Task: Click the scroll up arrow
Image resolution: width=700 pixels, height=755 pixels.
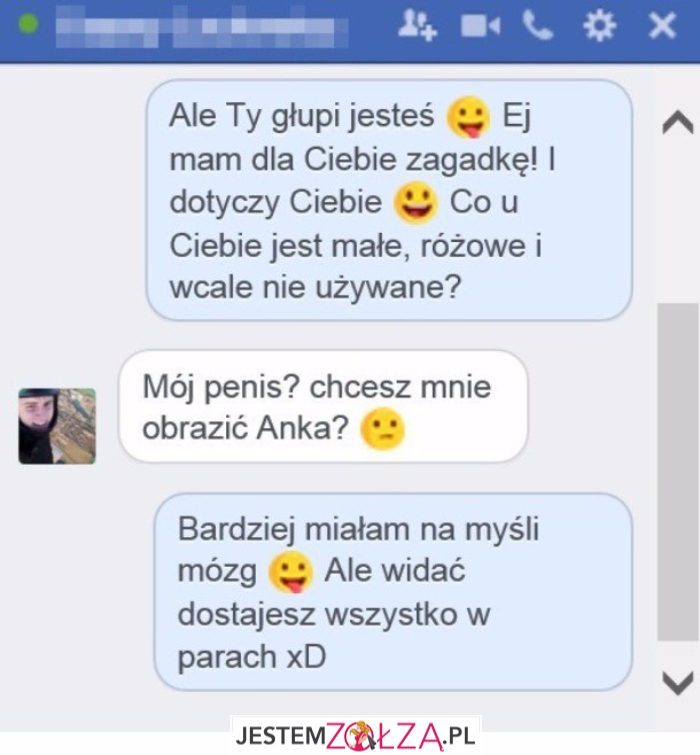Action: click(x=678, y=123)
